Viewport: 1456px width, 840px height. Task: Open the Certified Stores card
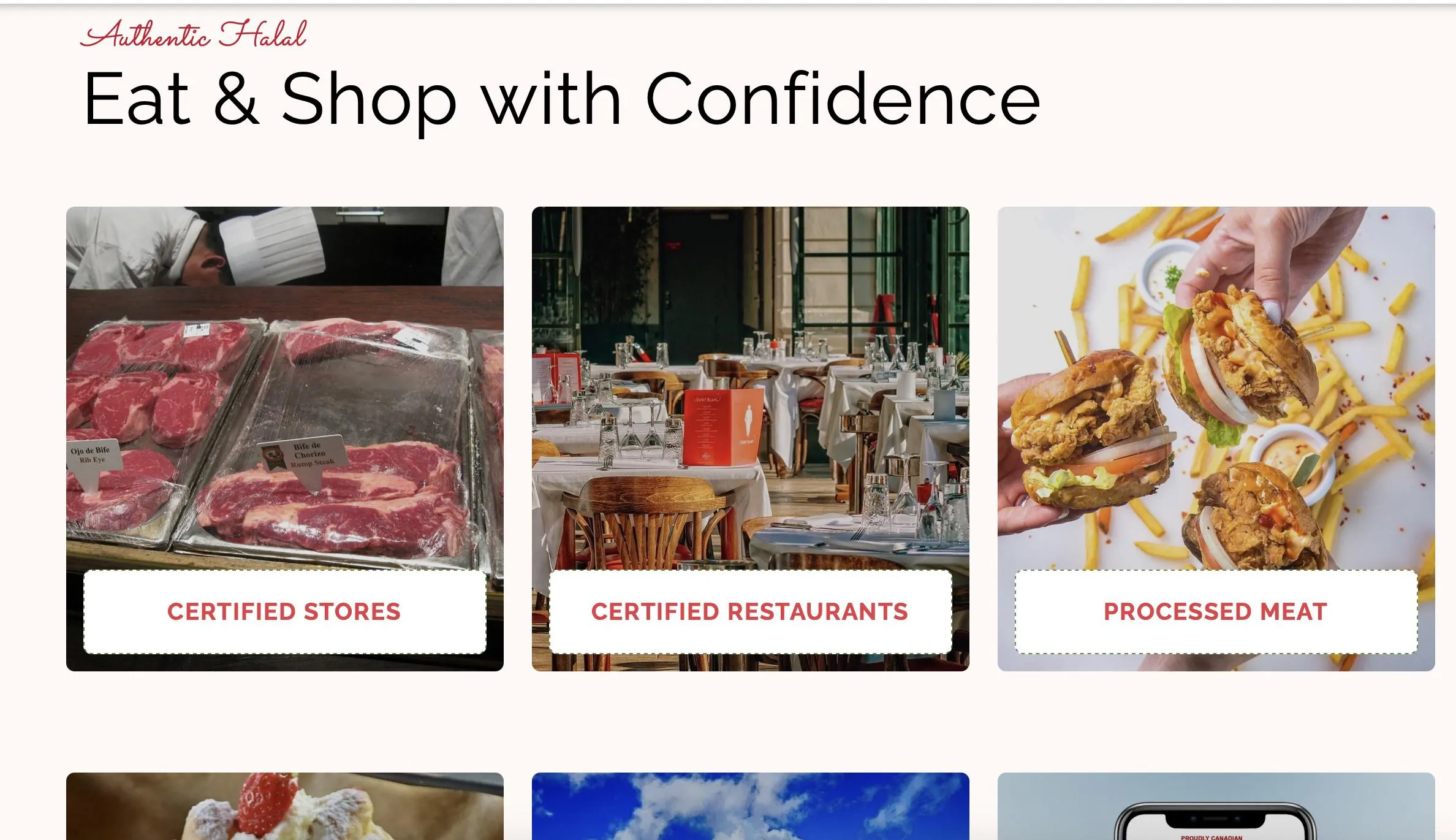(x=284, y=611)
